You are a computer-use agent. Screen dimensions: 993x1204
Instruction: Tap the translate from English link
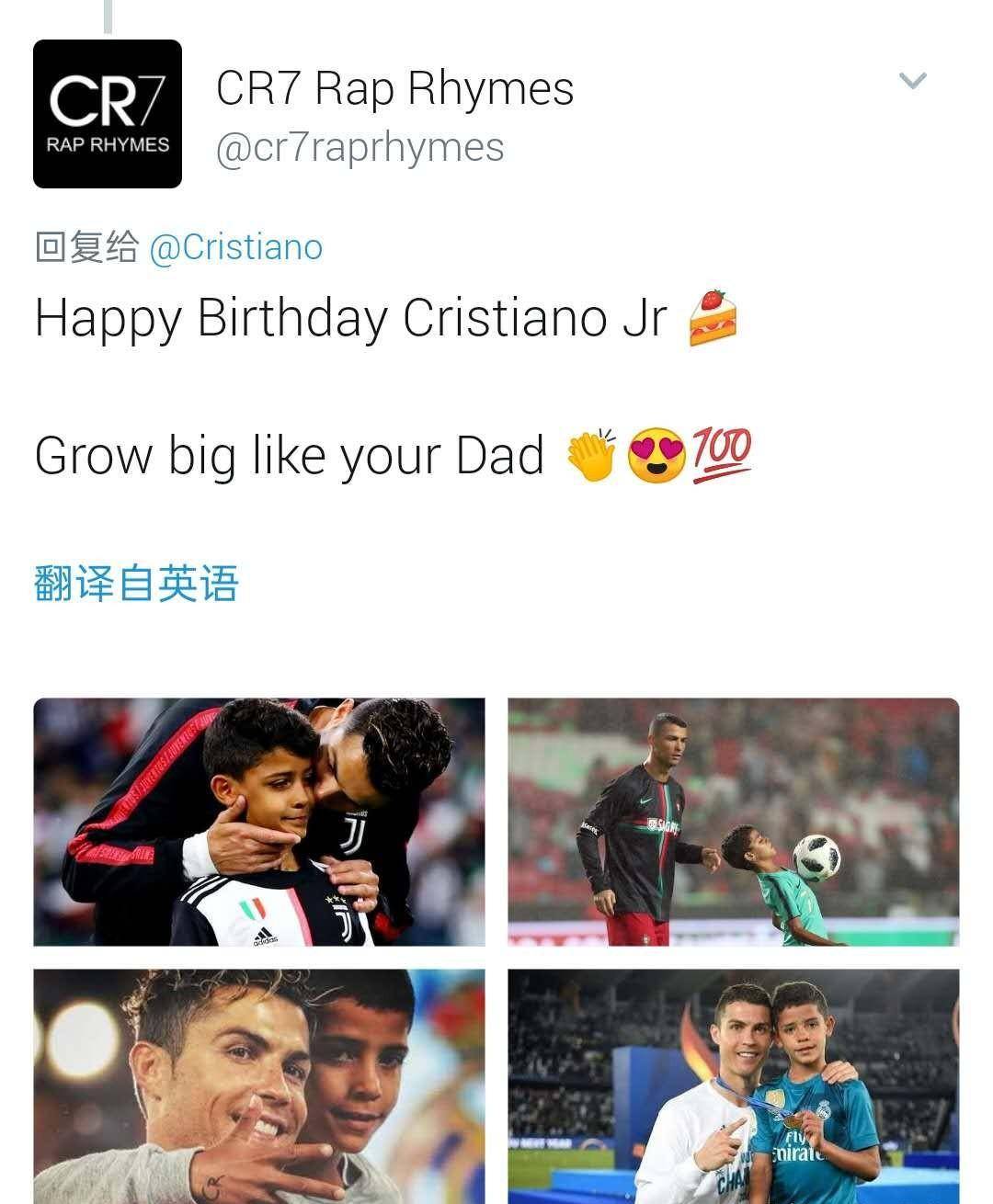pyautogui.click(x=136, y=584)
